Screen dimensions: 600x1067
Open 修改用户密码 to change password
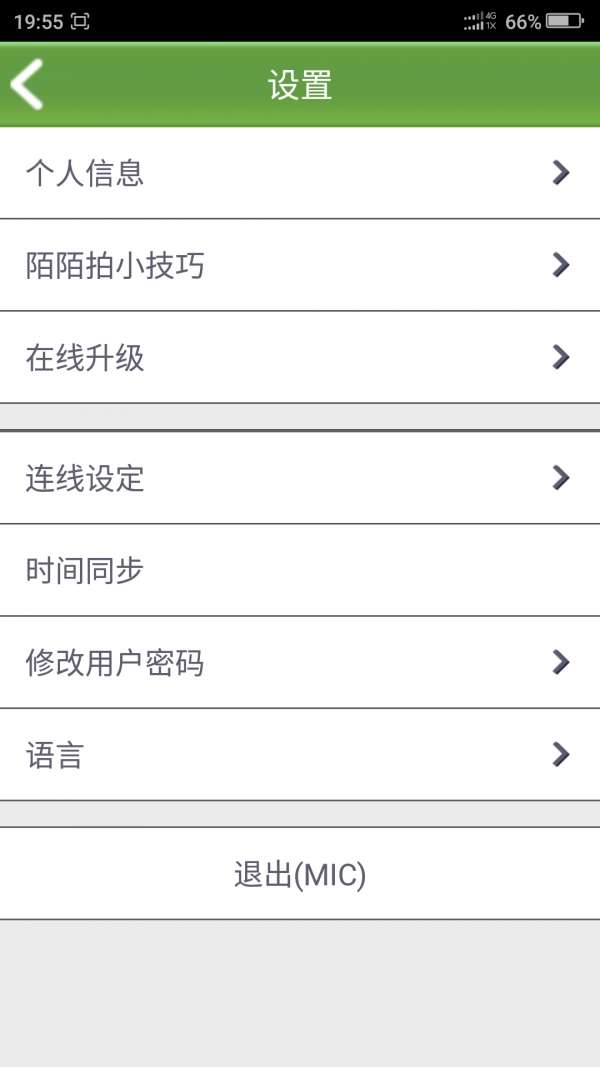(x=300, y=662)
